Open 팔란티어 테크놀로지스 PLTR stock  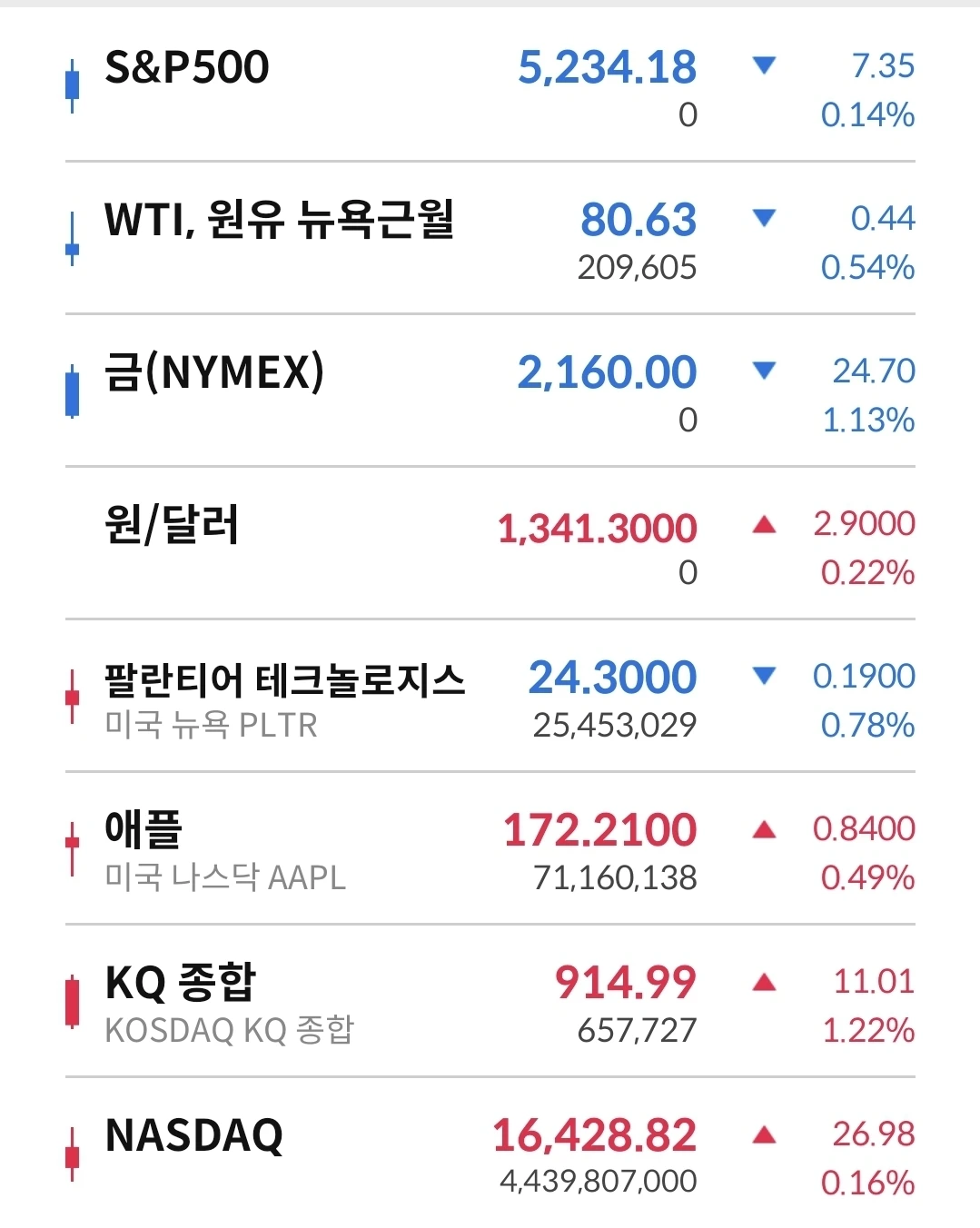pyautogui.click(x=490, y=697)
